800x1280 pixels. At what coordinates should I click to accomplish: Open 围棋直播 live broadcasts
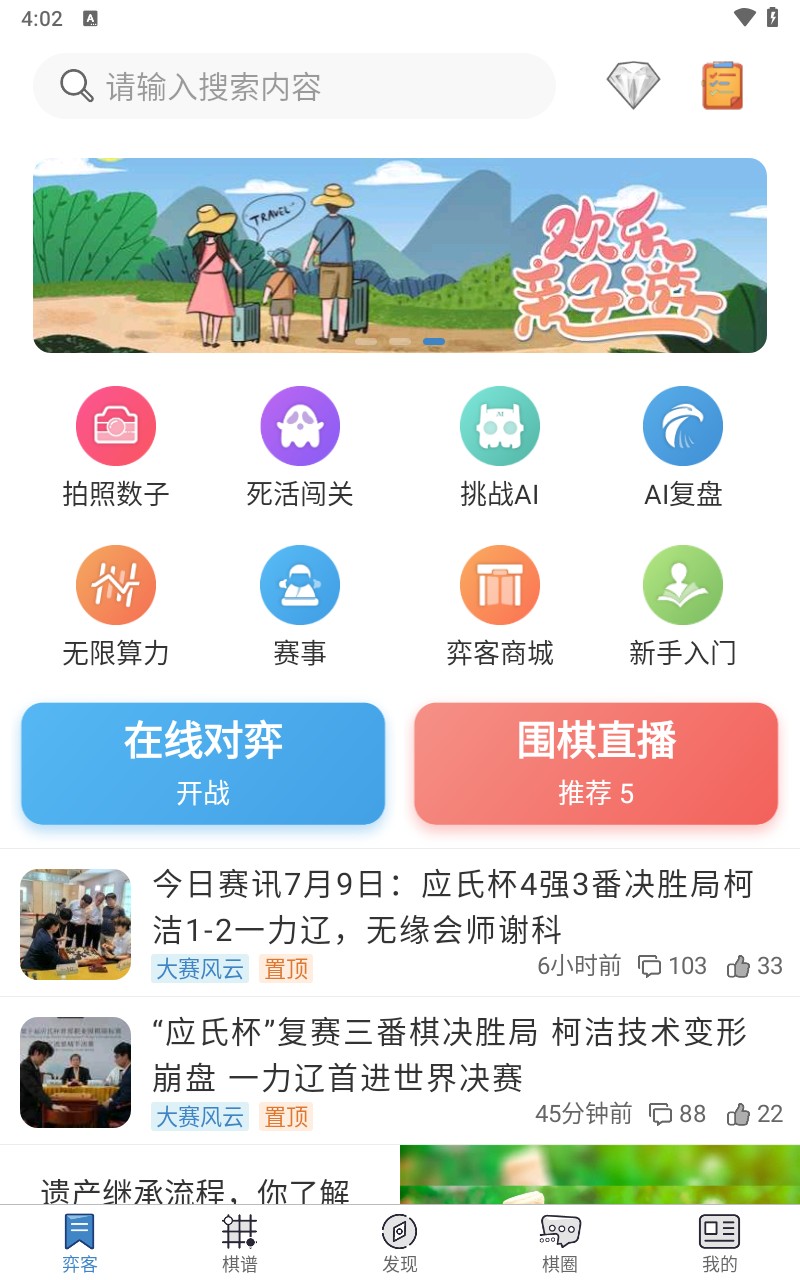[x=596, y=762]
